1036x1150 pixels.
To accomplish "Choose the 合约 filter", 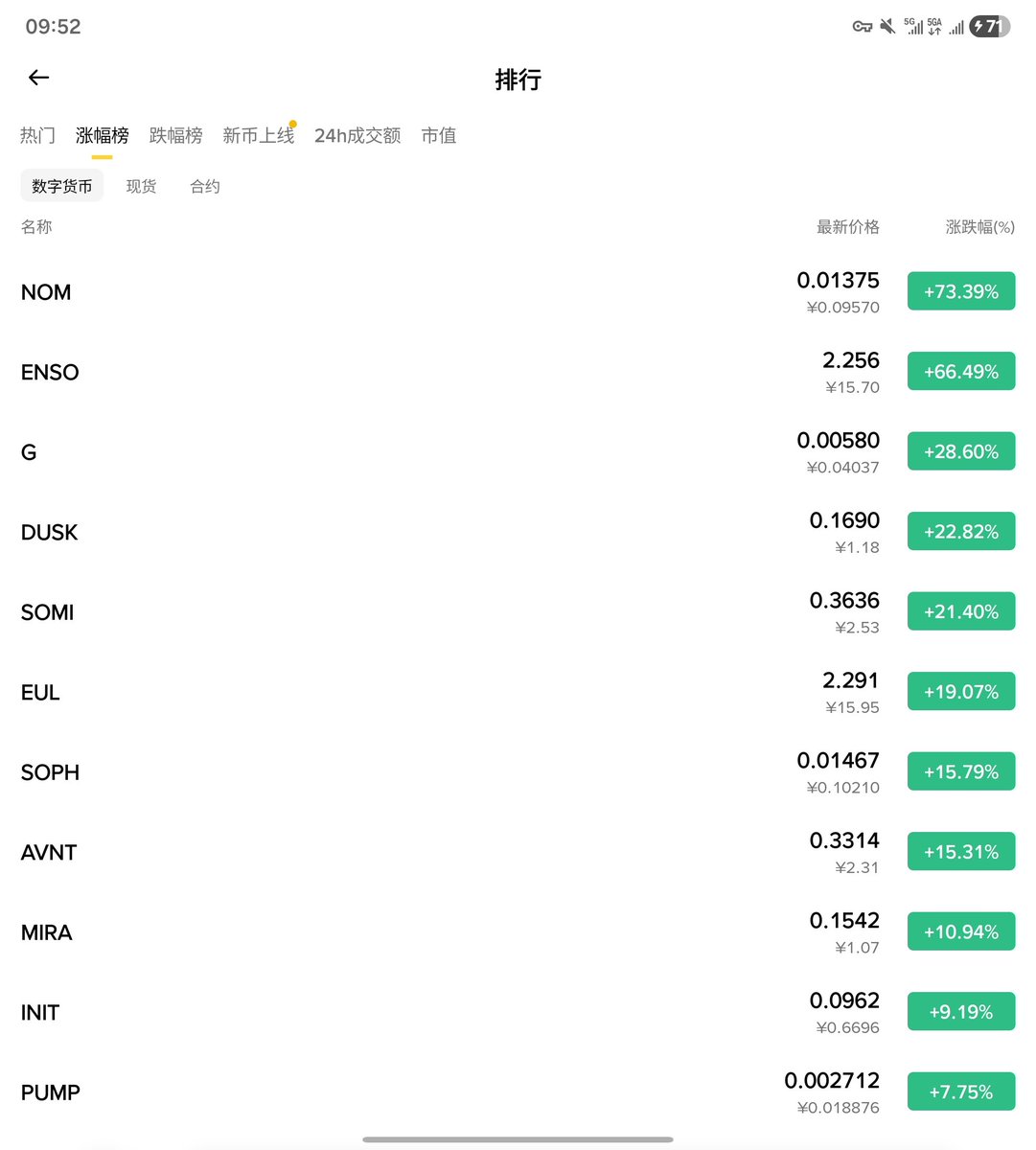I will 205,187.
